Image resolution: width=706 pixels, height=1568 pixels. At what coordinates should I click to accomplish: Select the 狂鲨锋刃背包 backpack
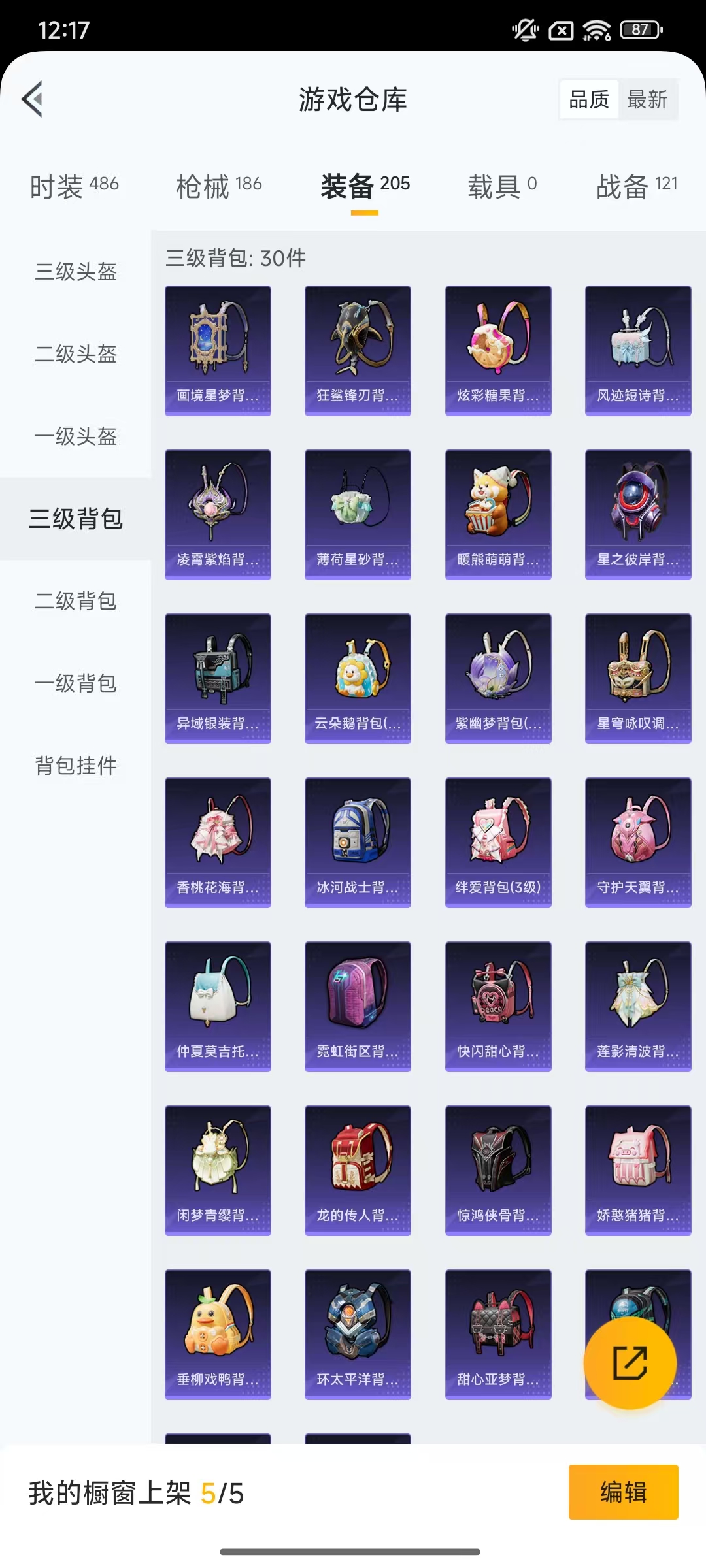click(x=358, y=350)
